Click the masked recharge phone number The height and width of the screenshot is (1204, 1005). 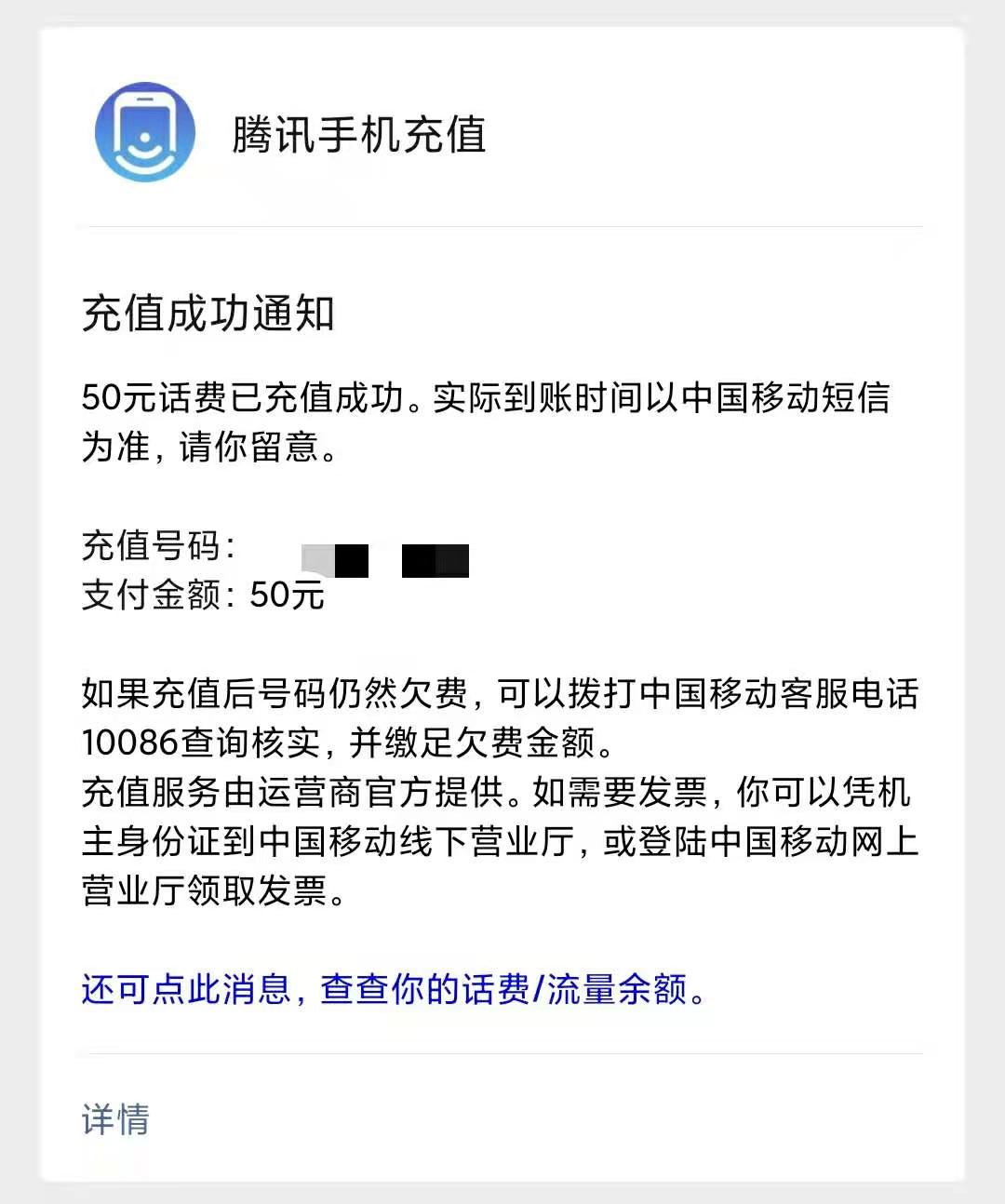[382, 558]
